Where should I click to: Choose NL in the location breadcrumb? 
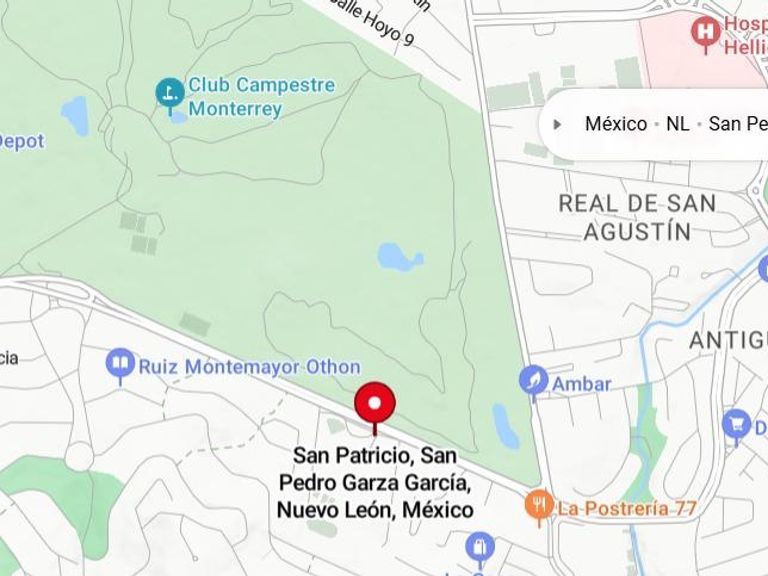pos(677,125)
